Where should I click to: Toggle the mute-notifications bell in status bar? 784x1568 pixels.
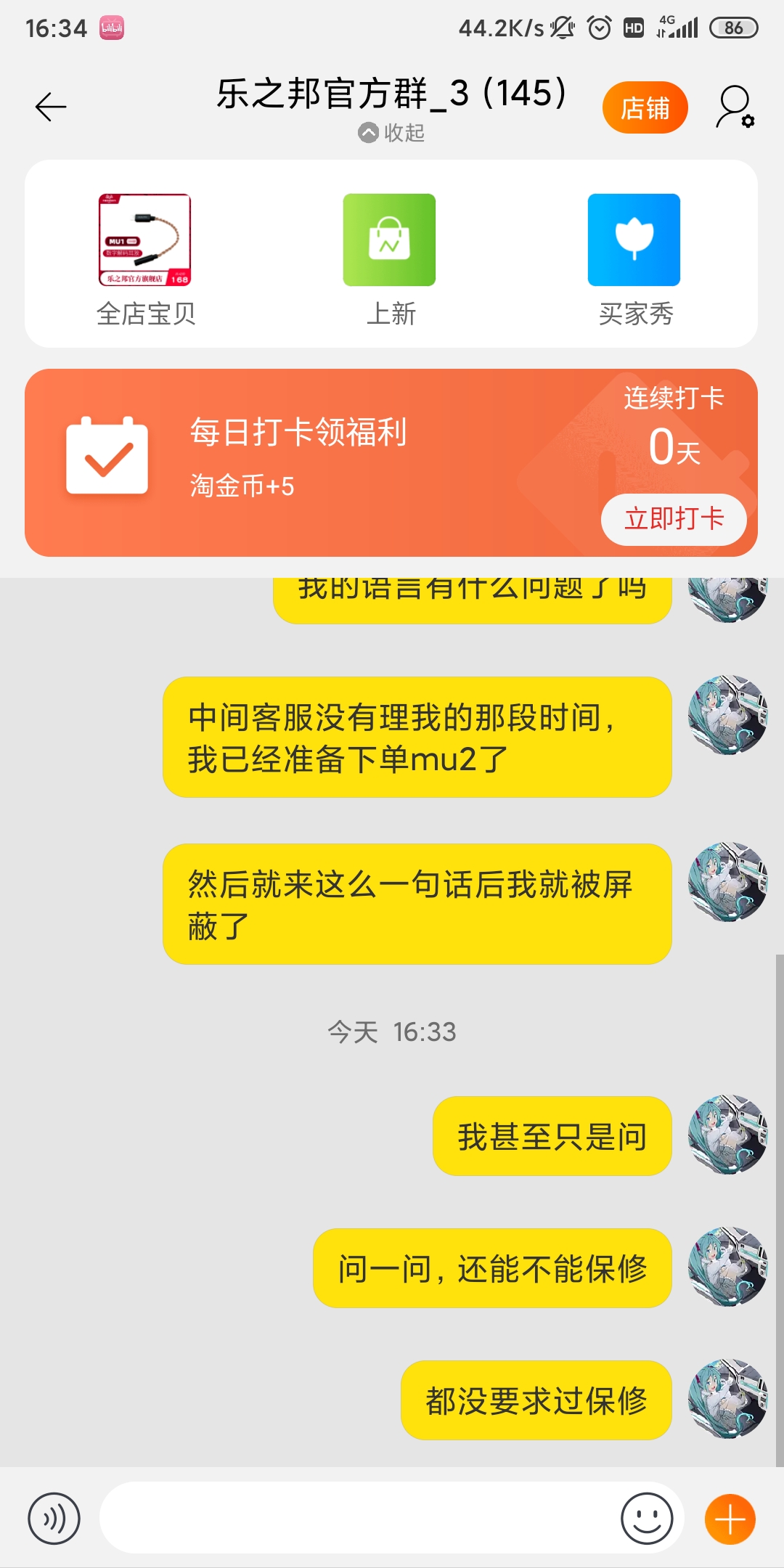point(560,26)
